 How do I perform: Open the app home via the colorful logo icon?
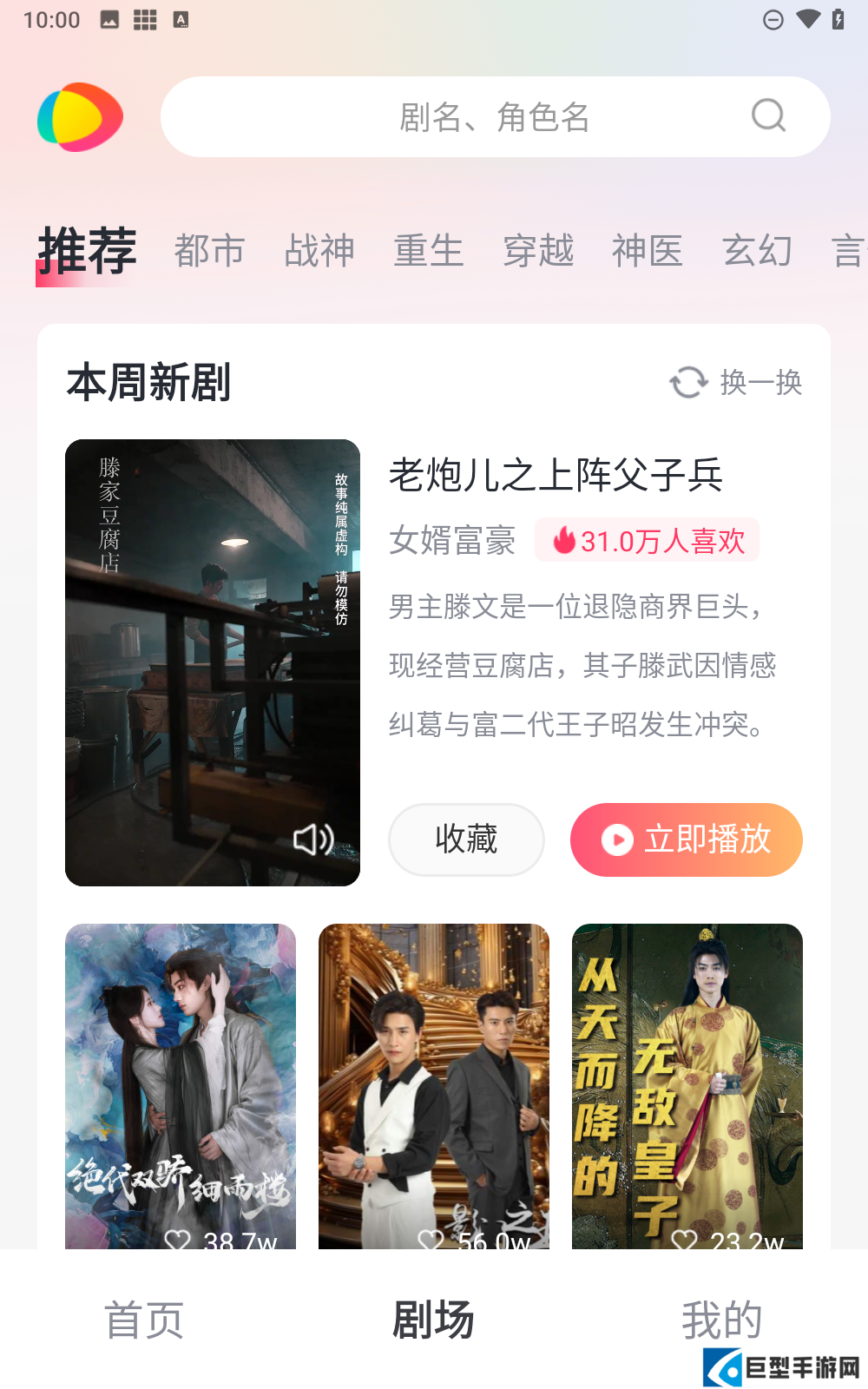click(80, 116)
